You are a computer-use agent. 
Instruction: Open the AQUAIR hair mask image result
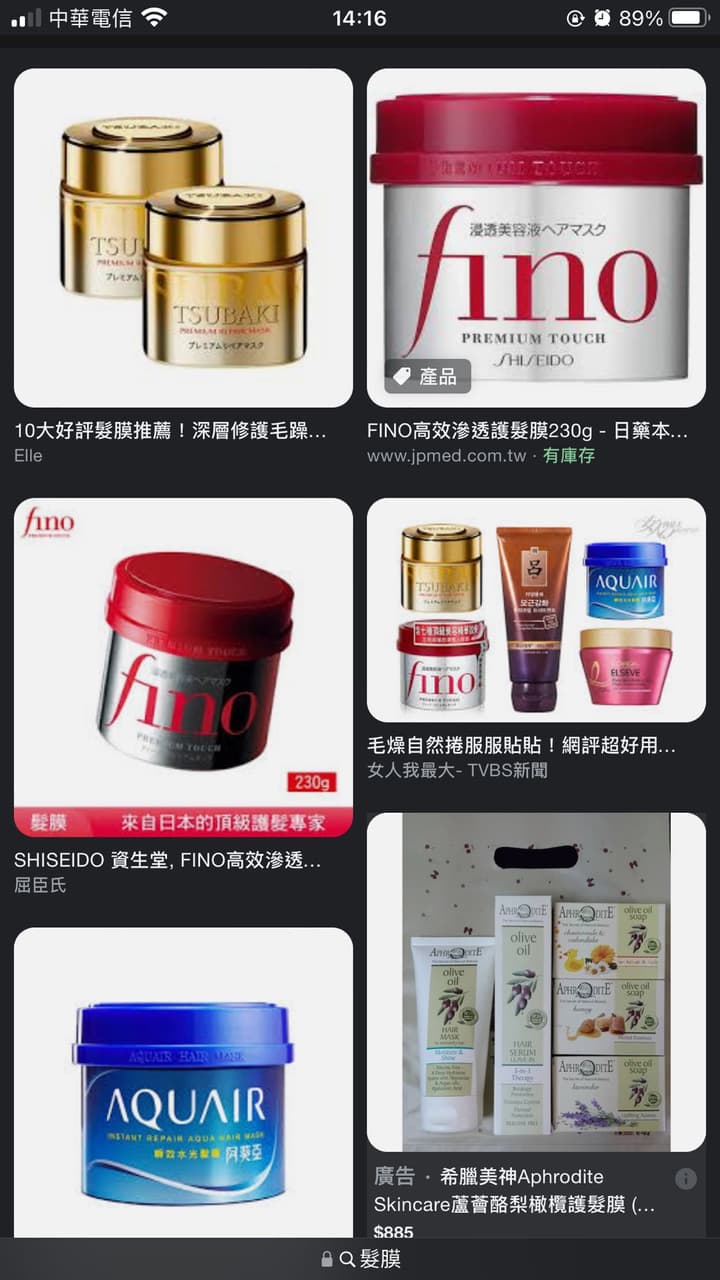pos(183,1083)
